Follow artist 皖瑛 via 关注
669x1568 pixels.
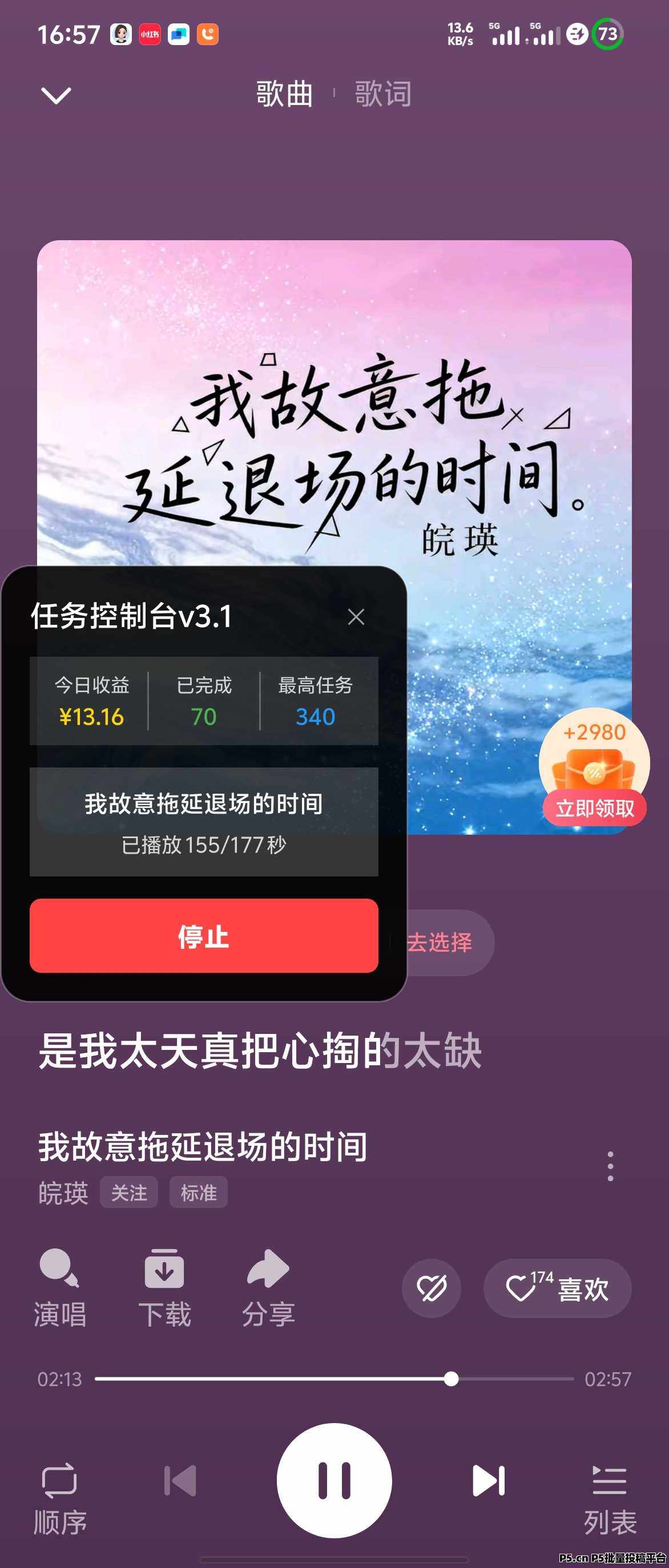pos(128,1193)
